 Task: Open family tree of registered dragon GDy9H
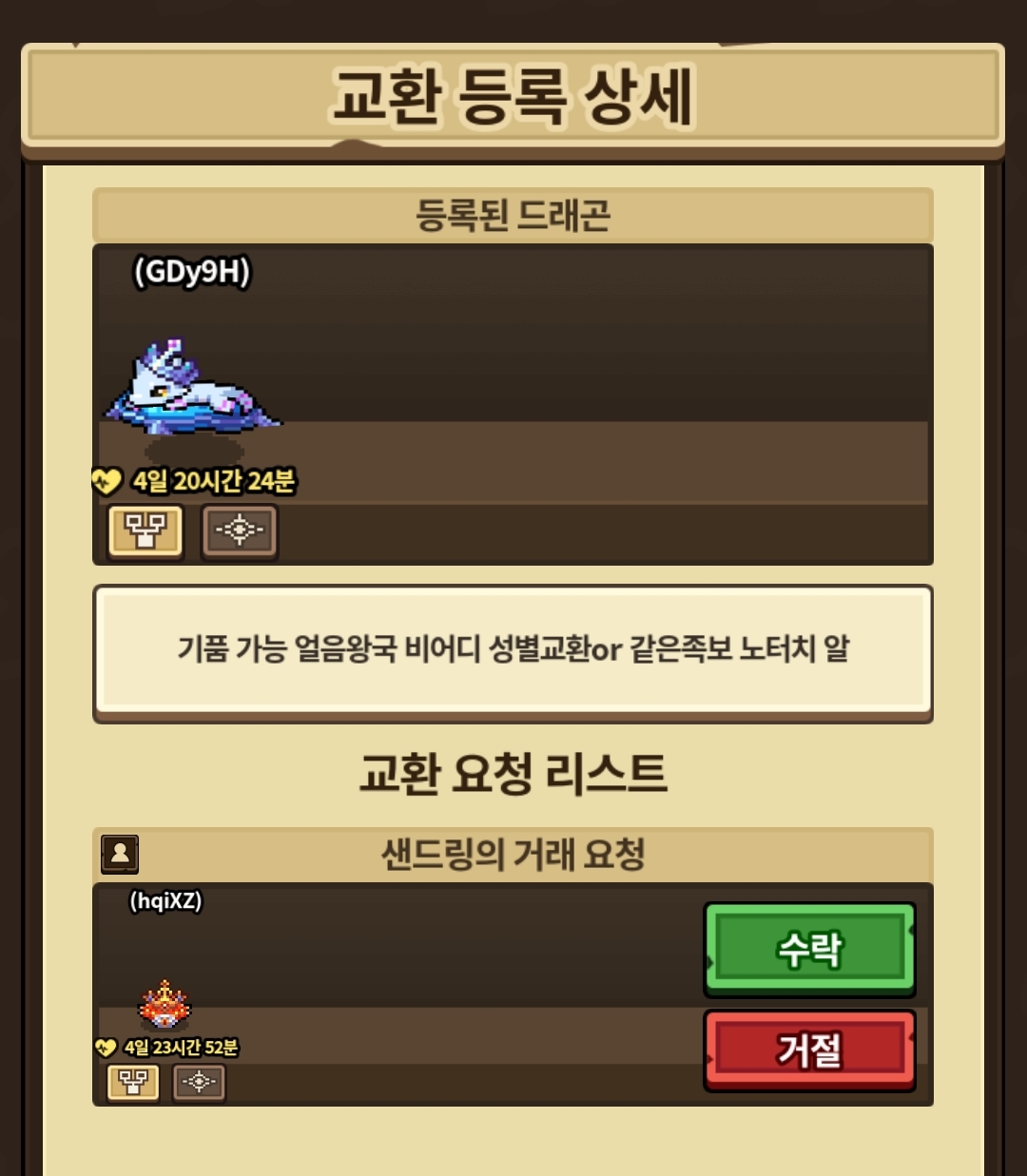pyautogui.click(x=145, y=530)
